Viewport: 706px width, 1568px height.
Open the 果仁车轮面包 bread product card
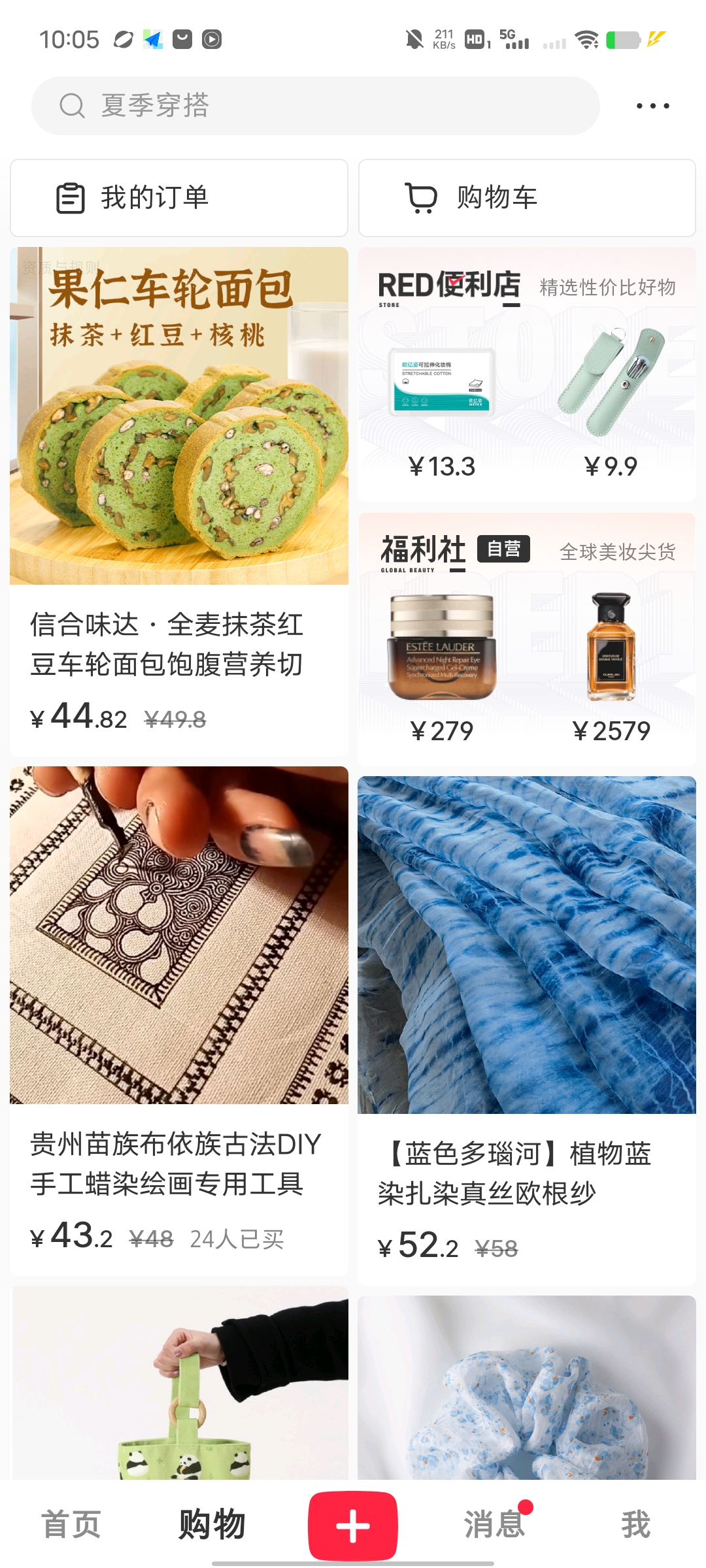(179, 500)
